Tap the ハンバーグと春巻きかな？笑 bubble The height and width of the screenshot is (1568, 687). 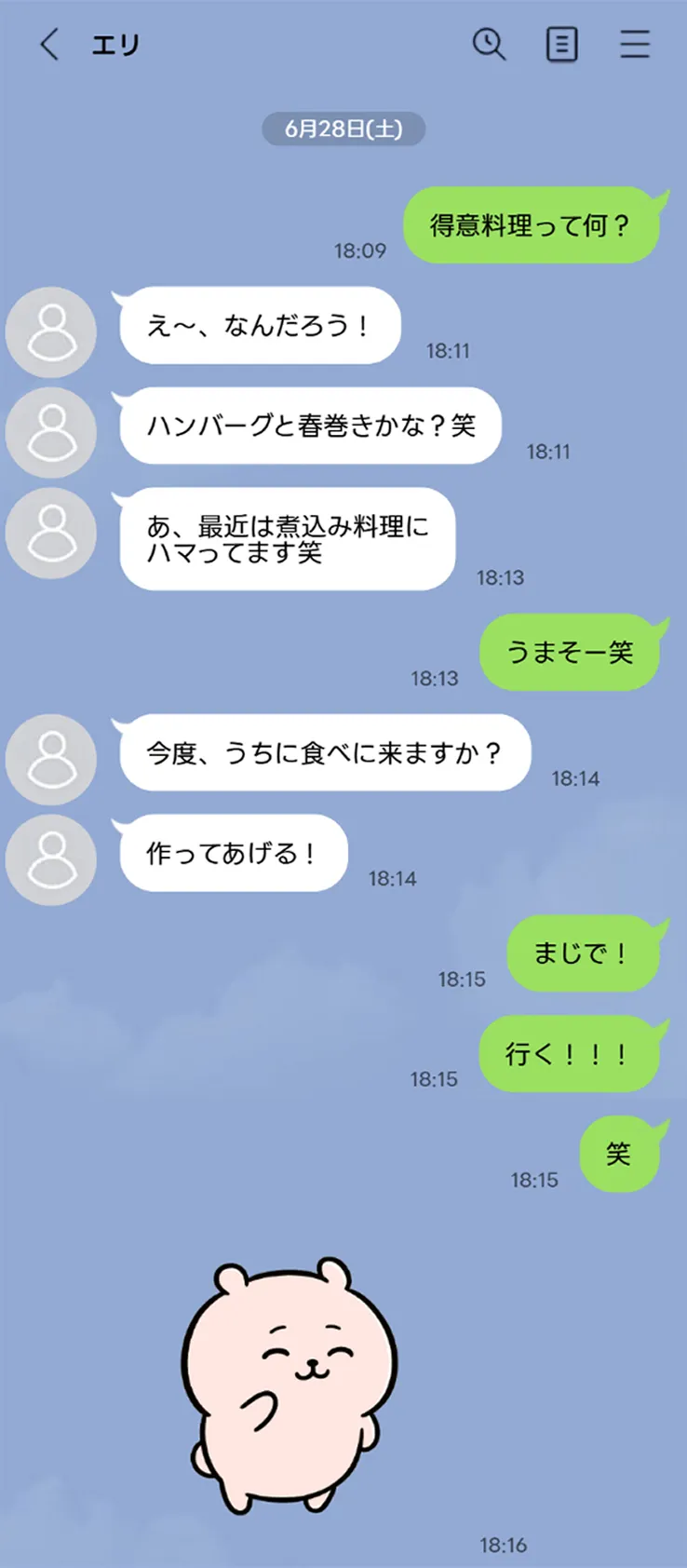[310, 426]
